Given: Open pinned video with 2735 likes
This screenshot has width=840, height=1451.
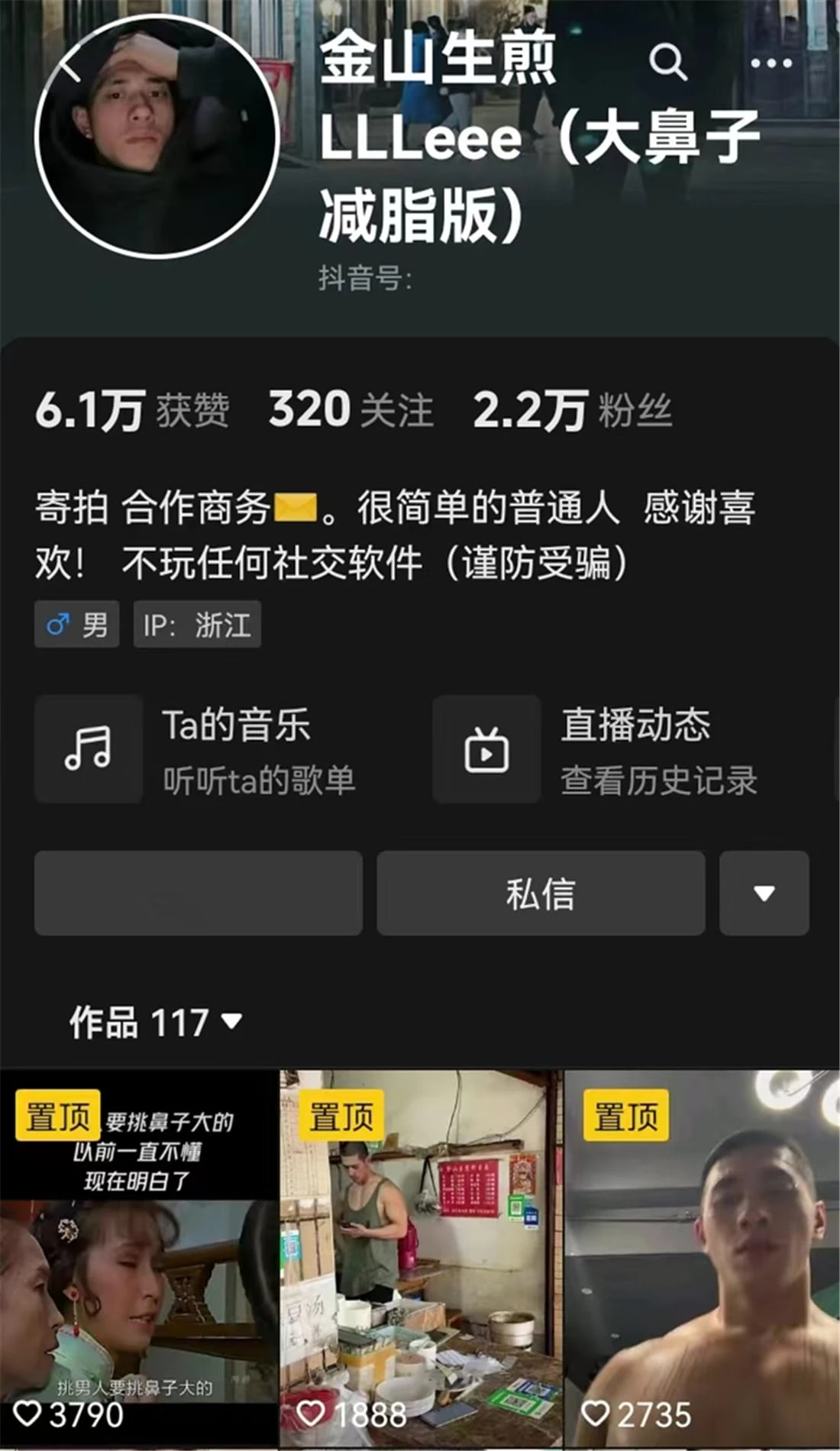Looking at the screenshot, I should [703, 1260].
